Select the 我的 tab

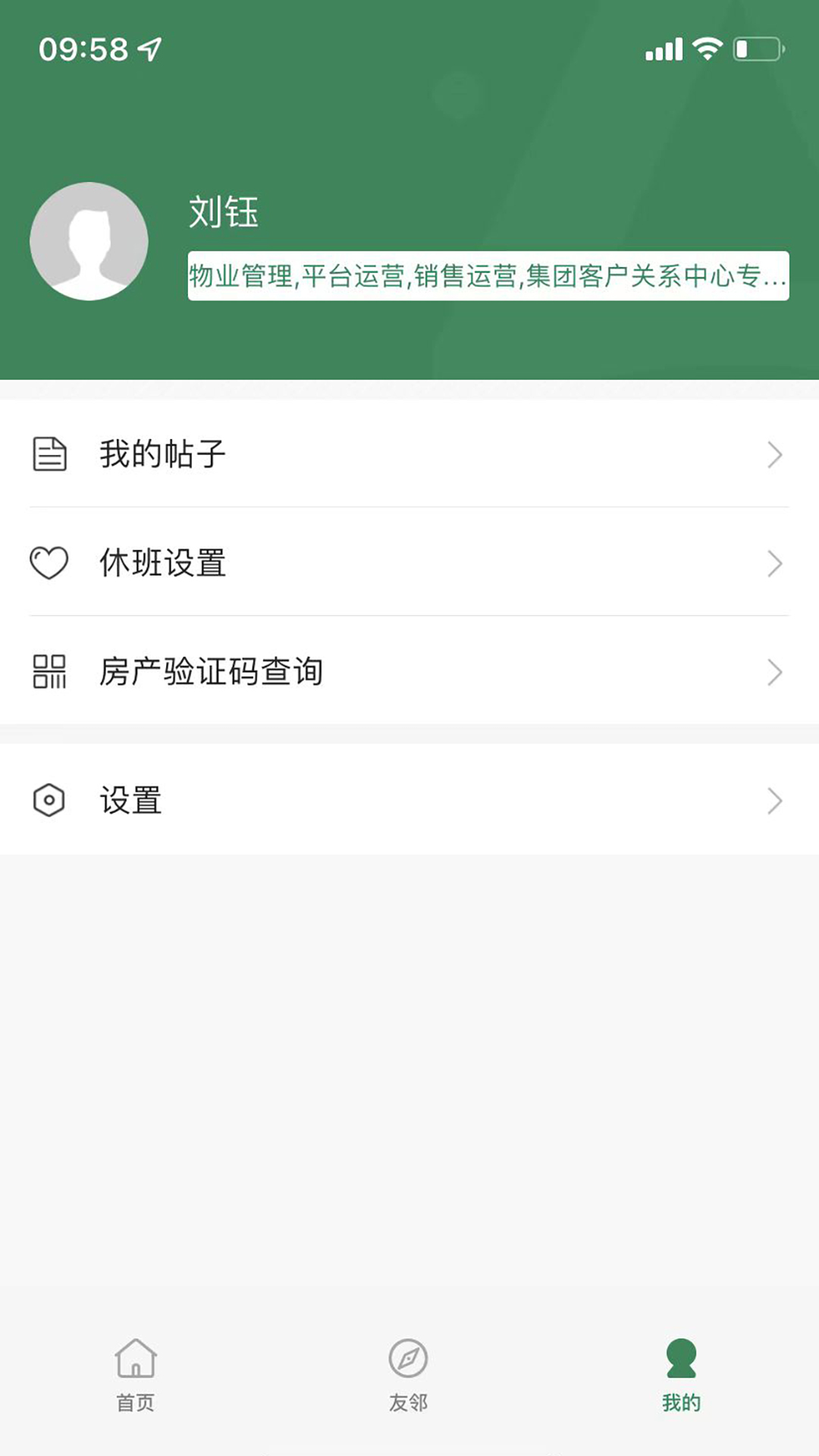click(681, 1374)
